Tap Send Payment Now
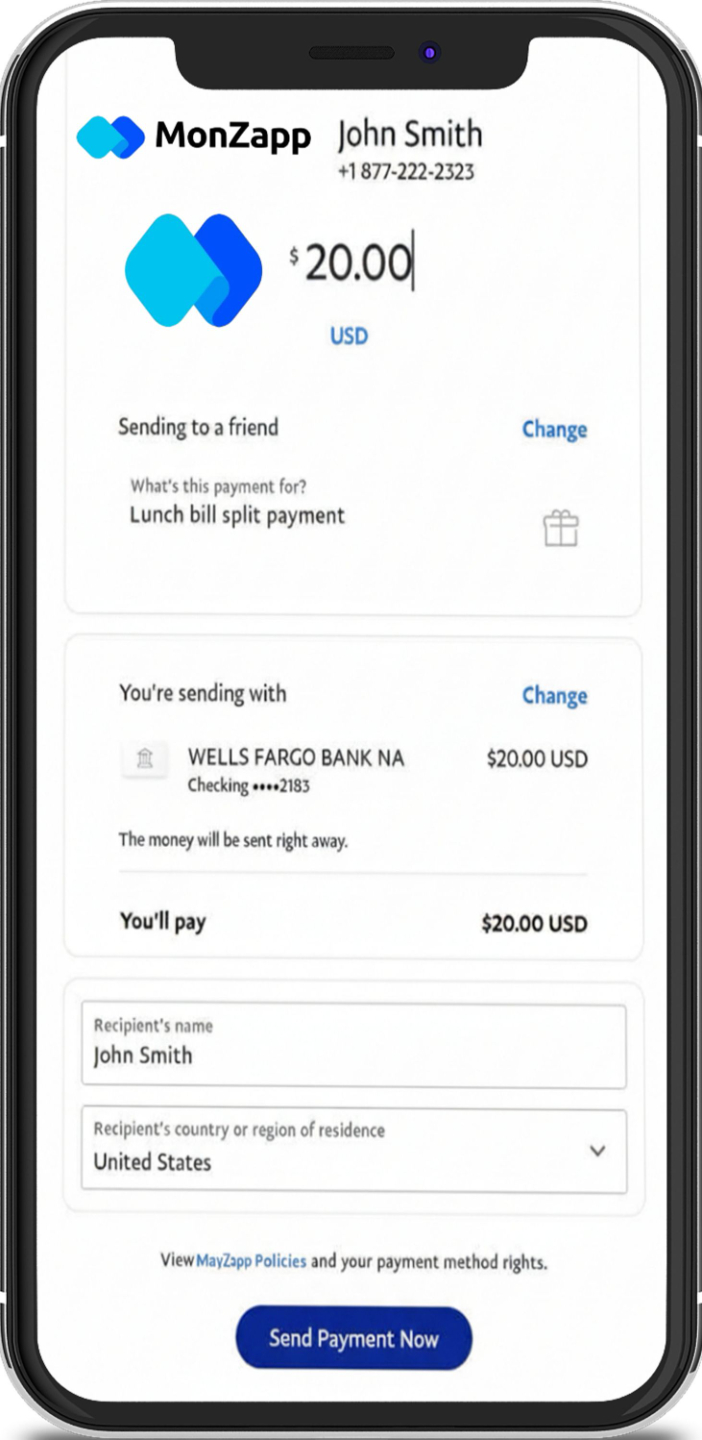This screenshot has height=1440, width=702. coord(354,1338)
